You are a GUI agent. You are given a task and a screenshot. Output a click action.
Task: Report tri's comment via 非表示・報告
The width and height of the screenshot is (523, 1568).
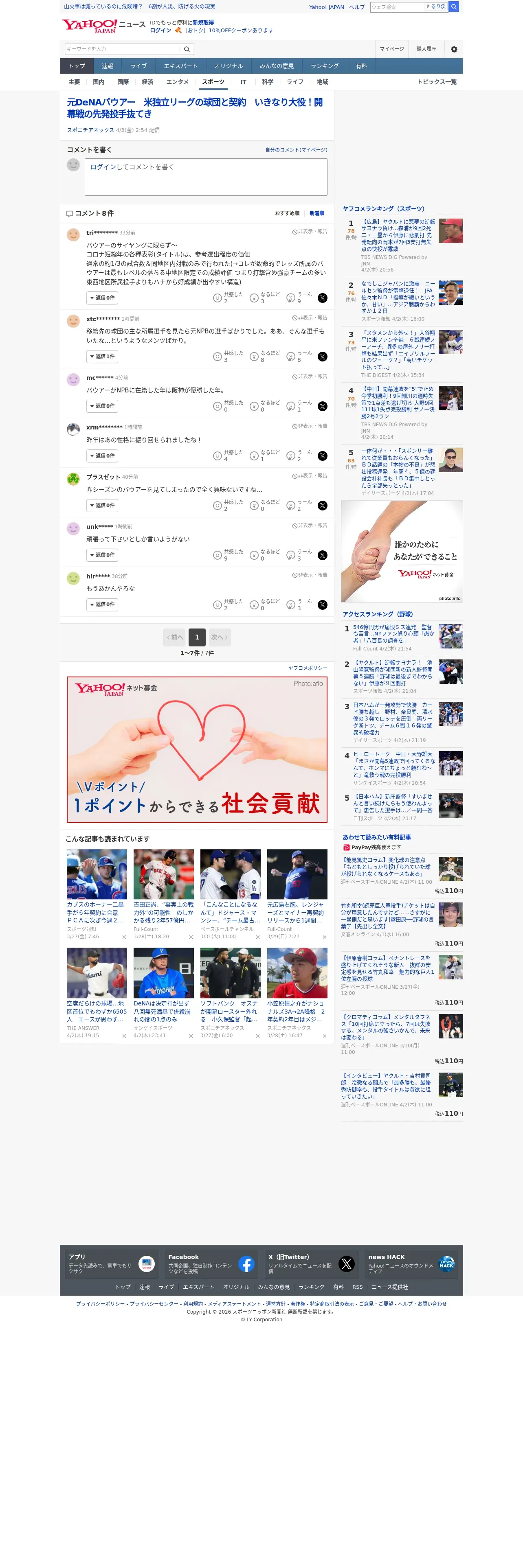pos(310,231)
